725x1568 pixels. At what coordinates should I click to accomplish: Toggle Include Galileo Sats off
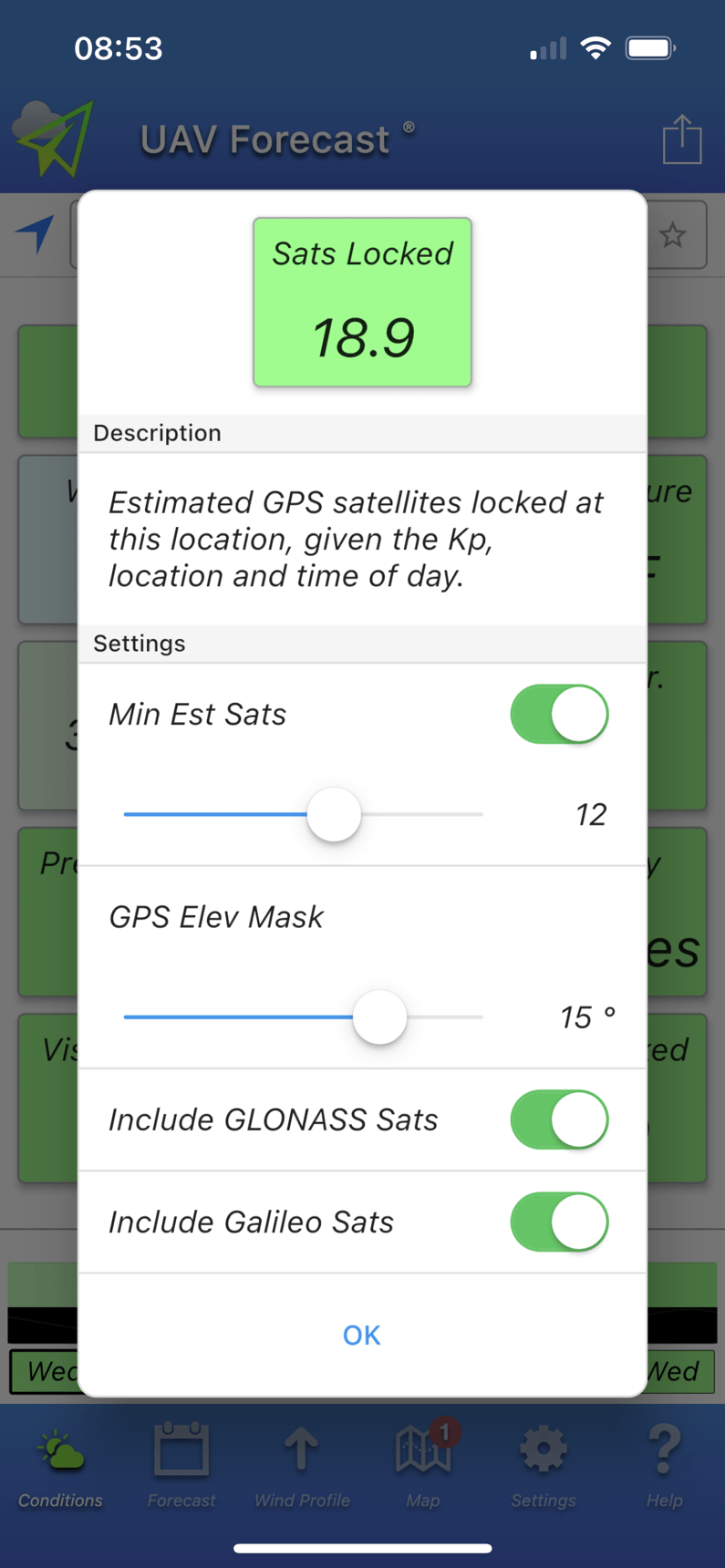(x=559, y=1222)
